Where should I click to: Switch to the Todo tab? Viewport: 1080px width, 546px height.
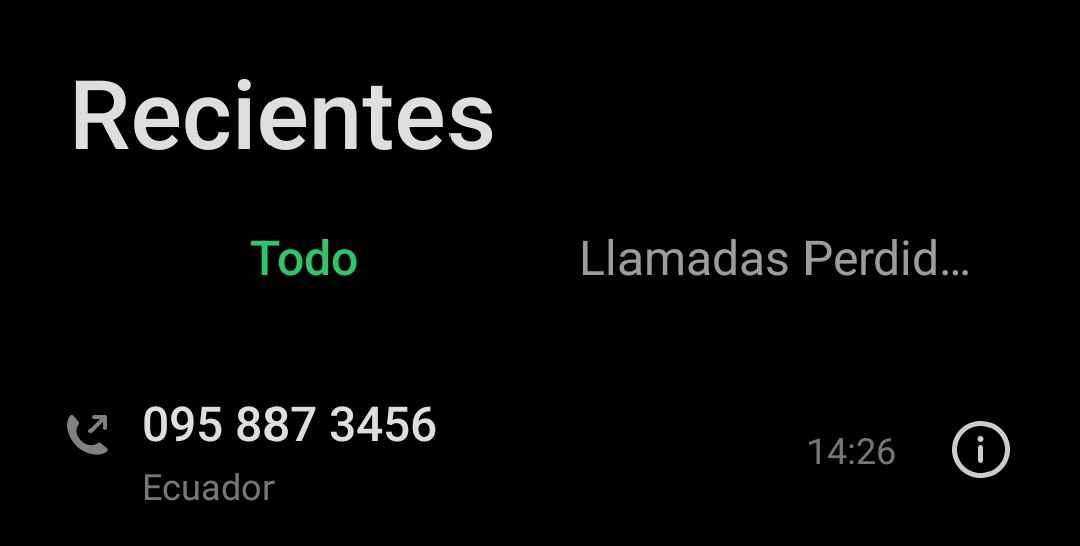tap(304, 260)
